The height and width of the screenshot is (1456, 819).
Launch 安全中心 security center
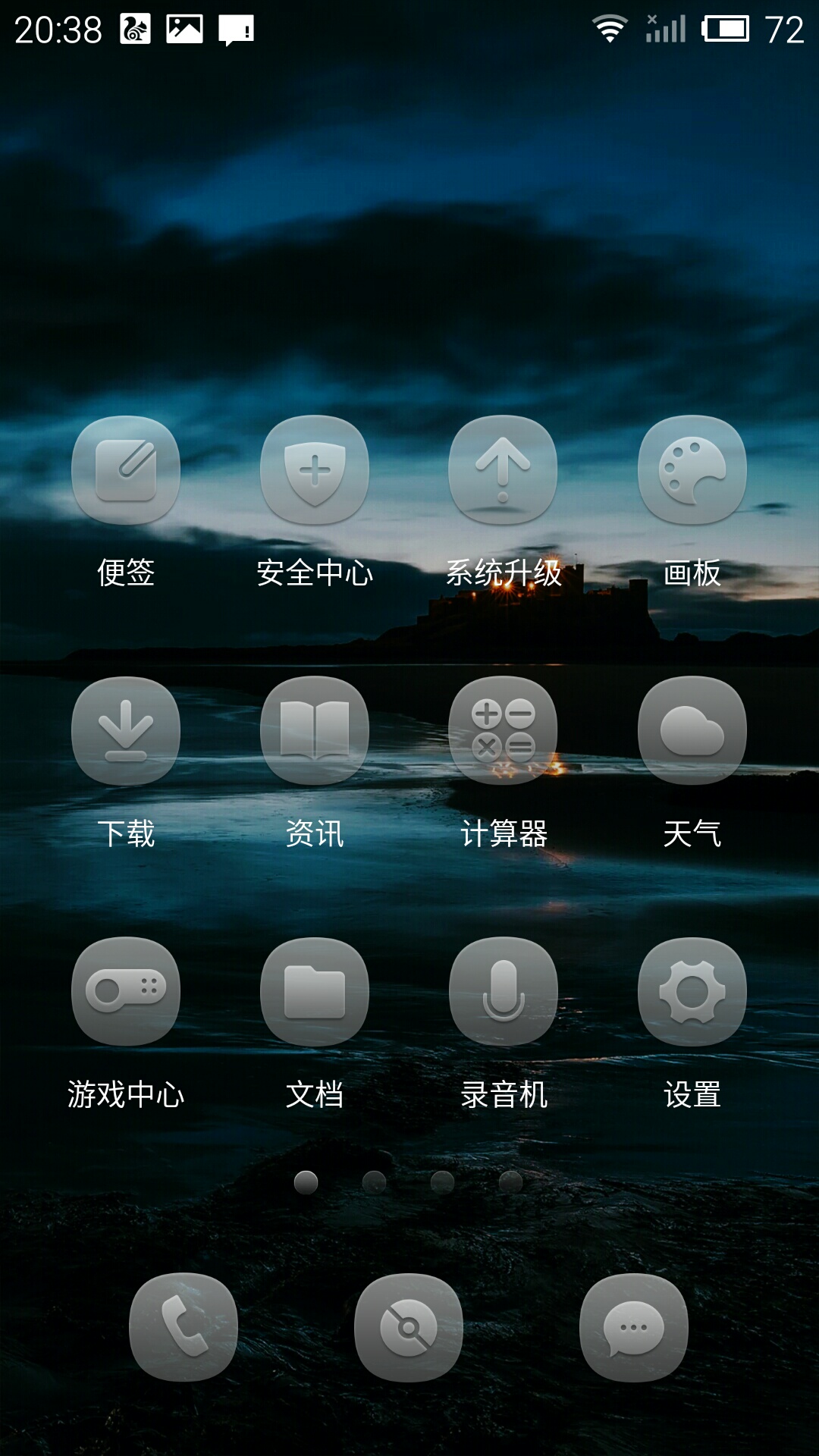[x=315, y=470]
